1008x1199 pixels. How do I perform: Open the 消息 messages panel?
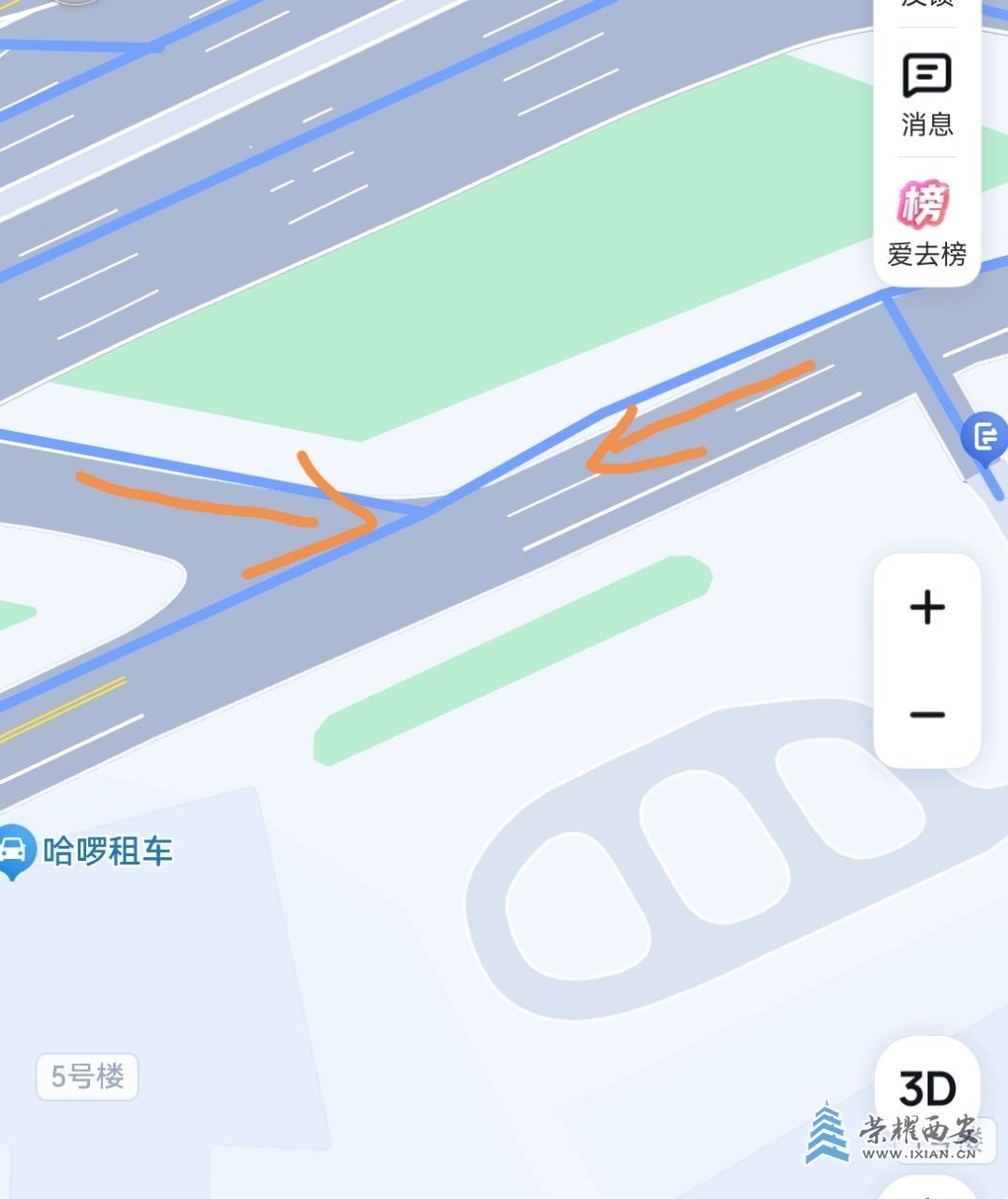pos(926,94)
